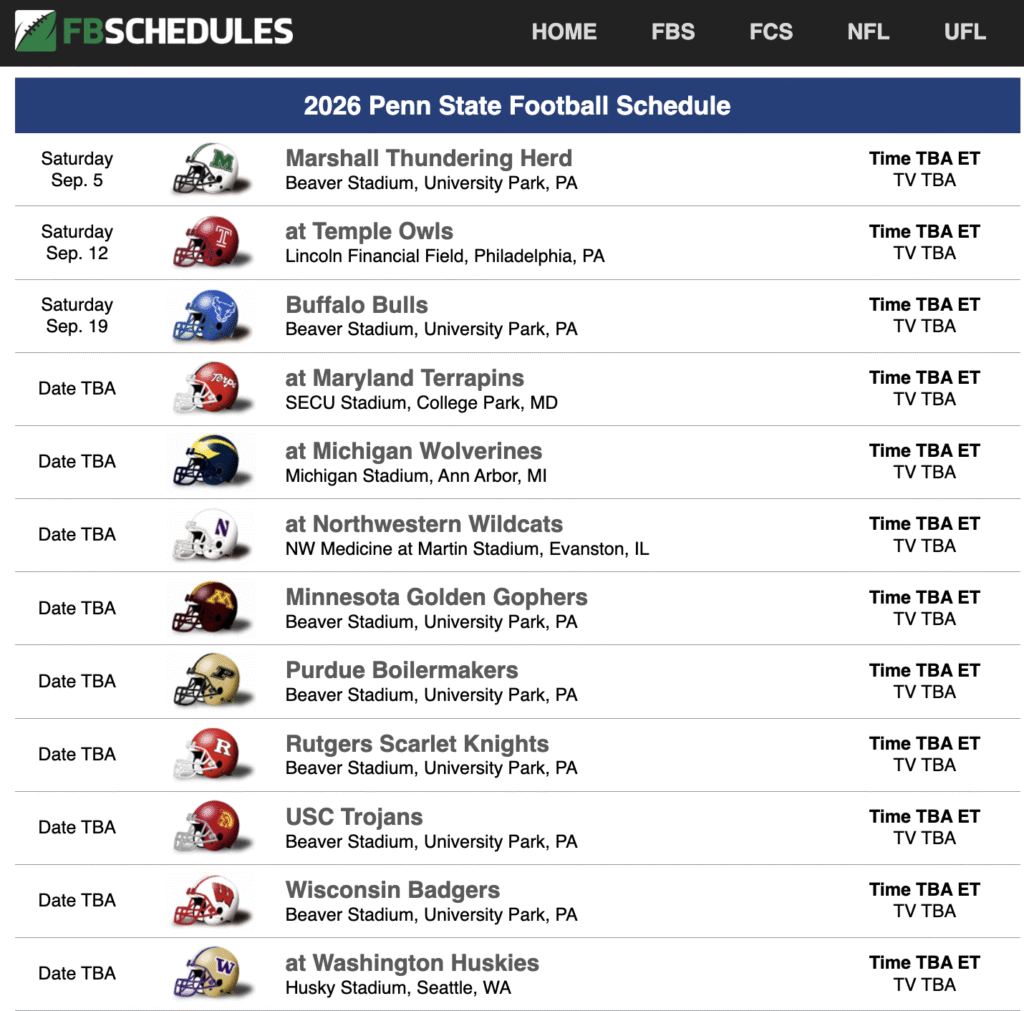Go to the NFL section
1024x1011 pixels.
(867, 31)
